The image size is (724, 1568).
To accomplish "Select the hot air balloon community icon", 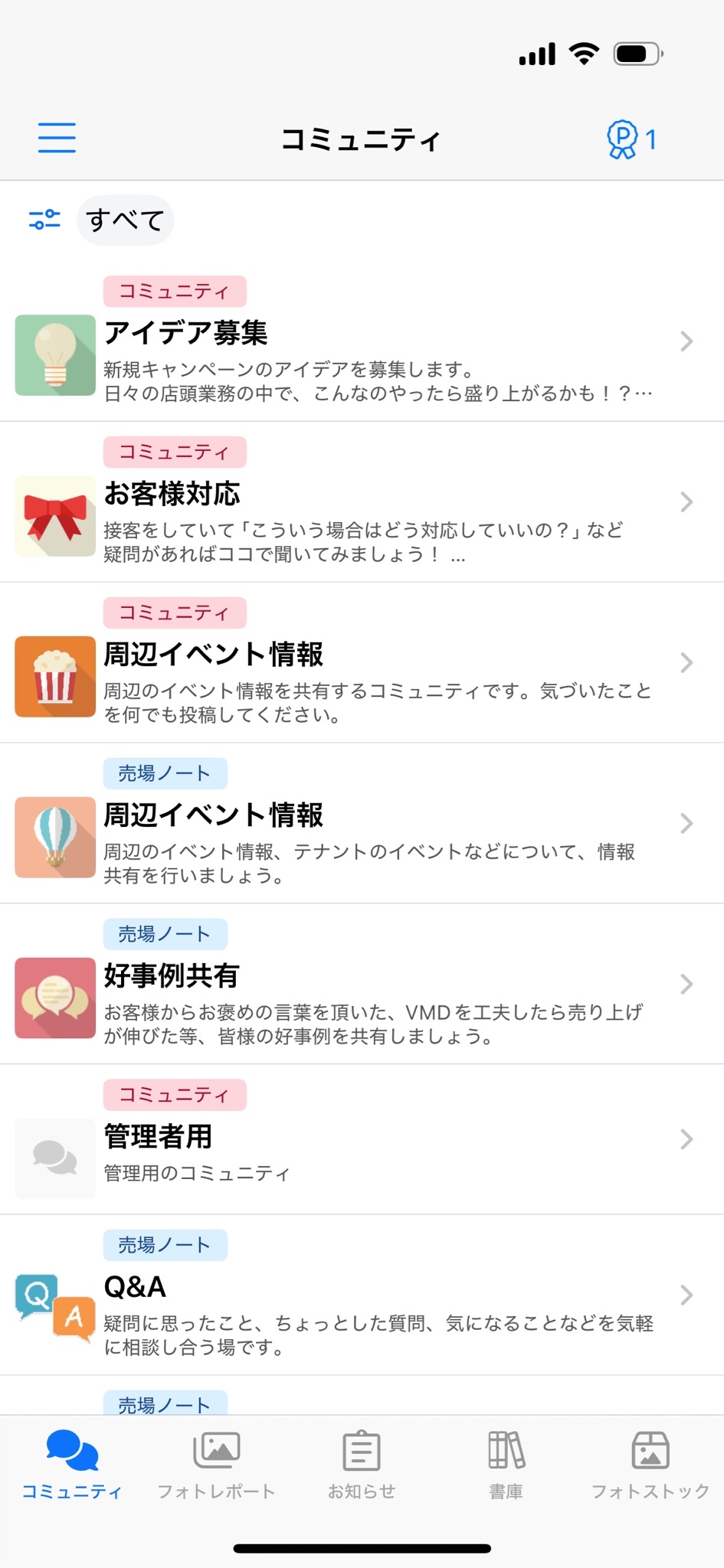I will pos(54,838).
